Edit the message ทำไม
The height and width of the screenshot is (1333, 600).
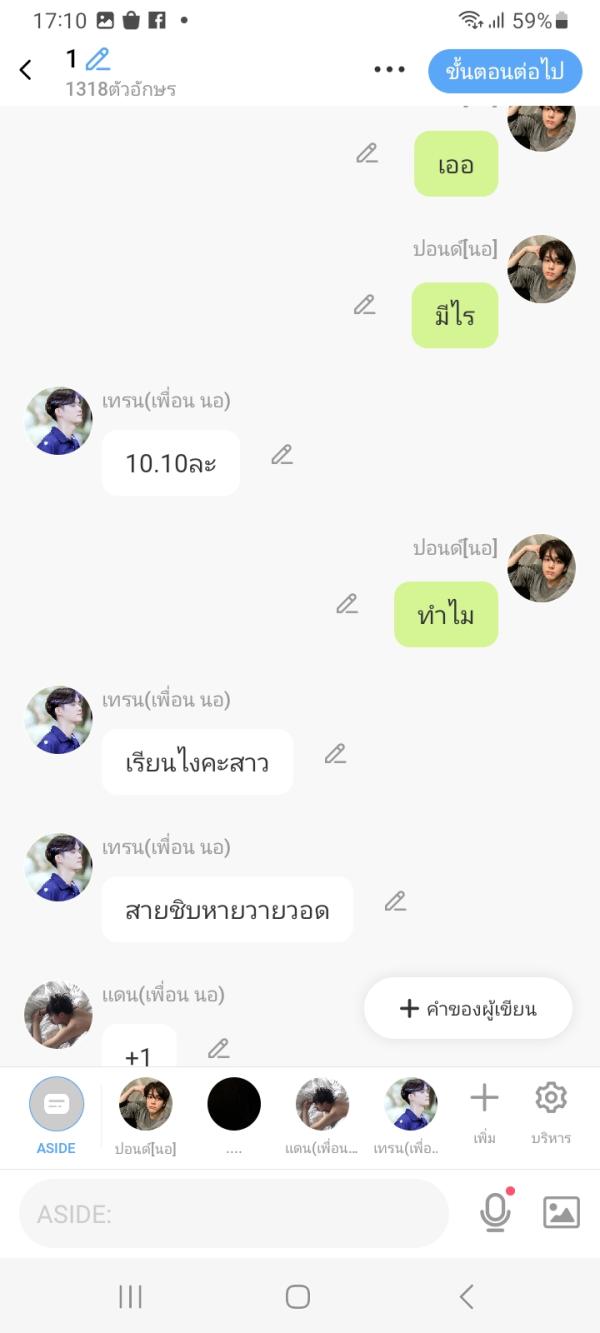(x=347, y=604)
